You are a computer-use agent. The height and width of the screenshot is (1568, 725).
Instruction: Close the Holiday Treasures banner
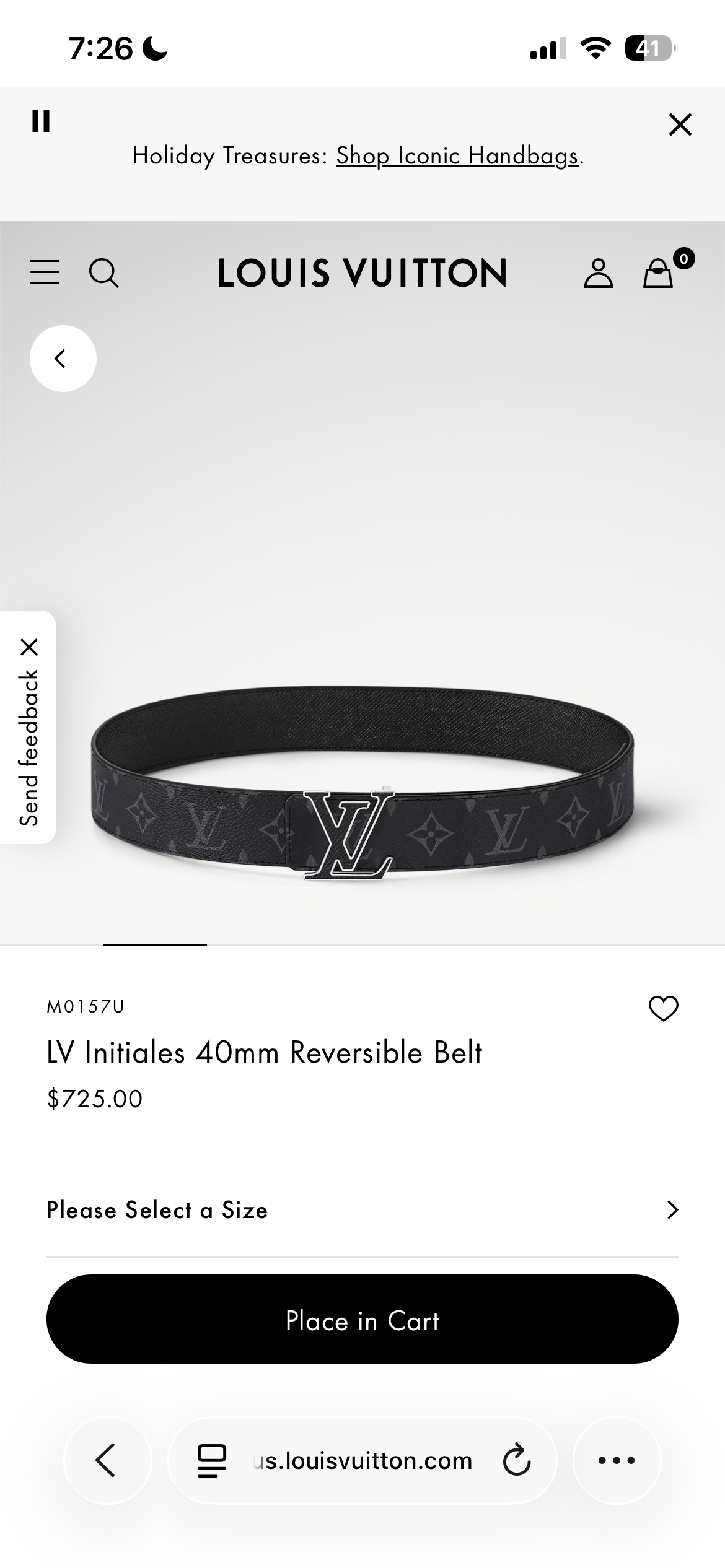pos(680,124)
